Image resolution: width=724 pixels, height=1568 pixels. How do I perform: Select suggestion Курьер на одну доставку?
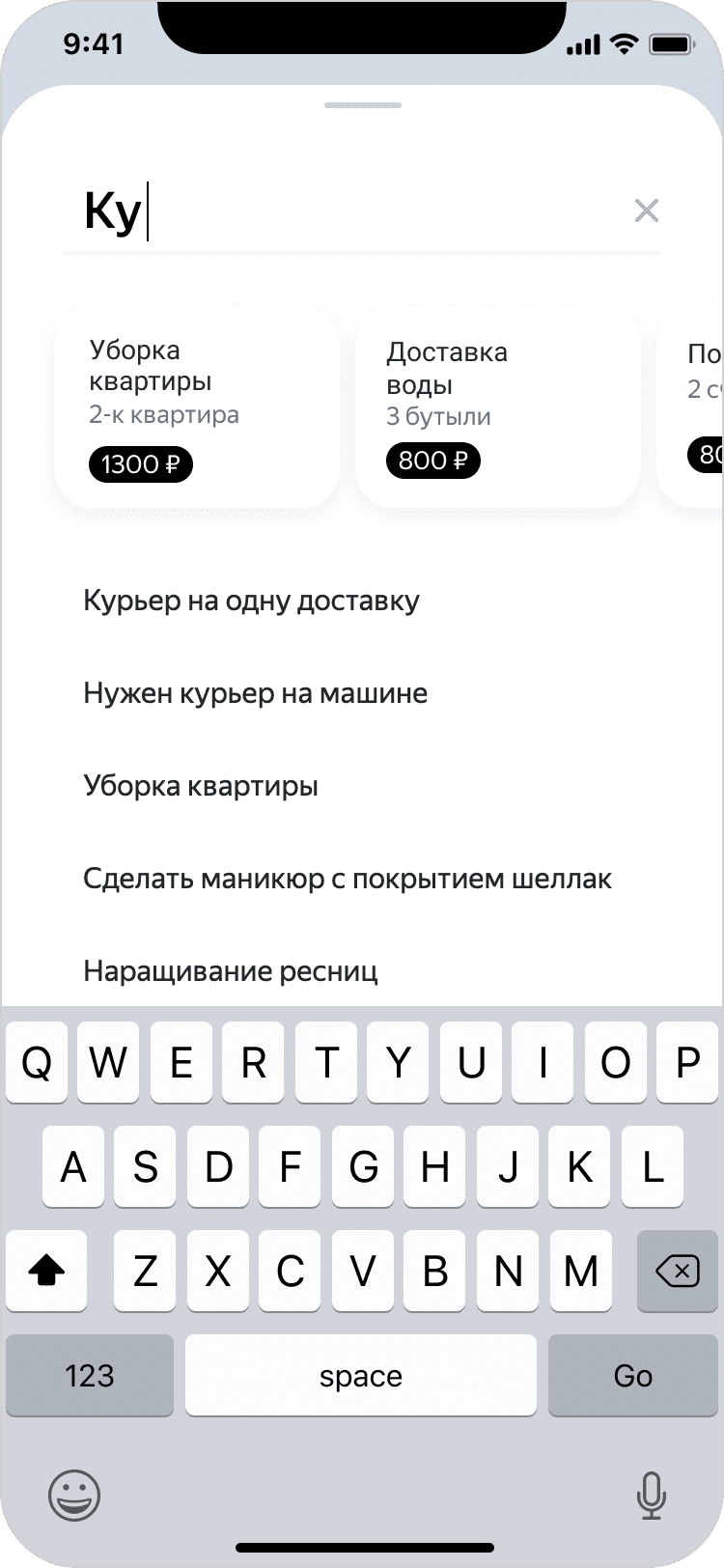[252, 602]
